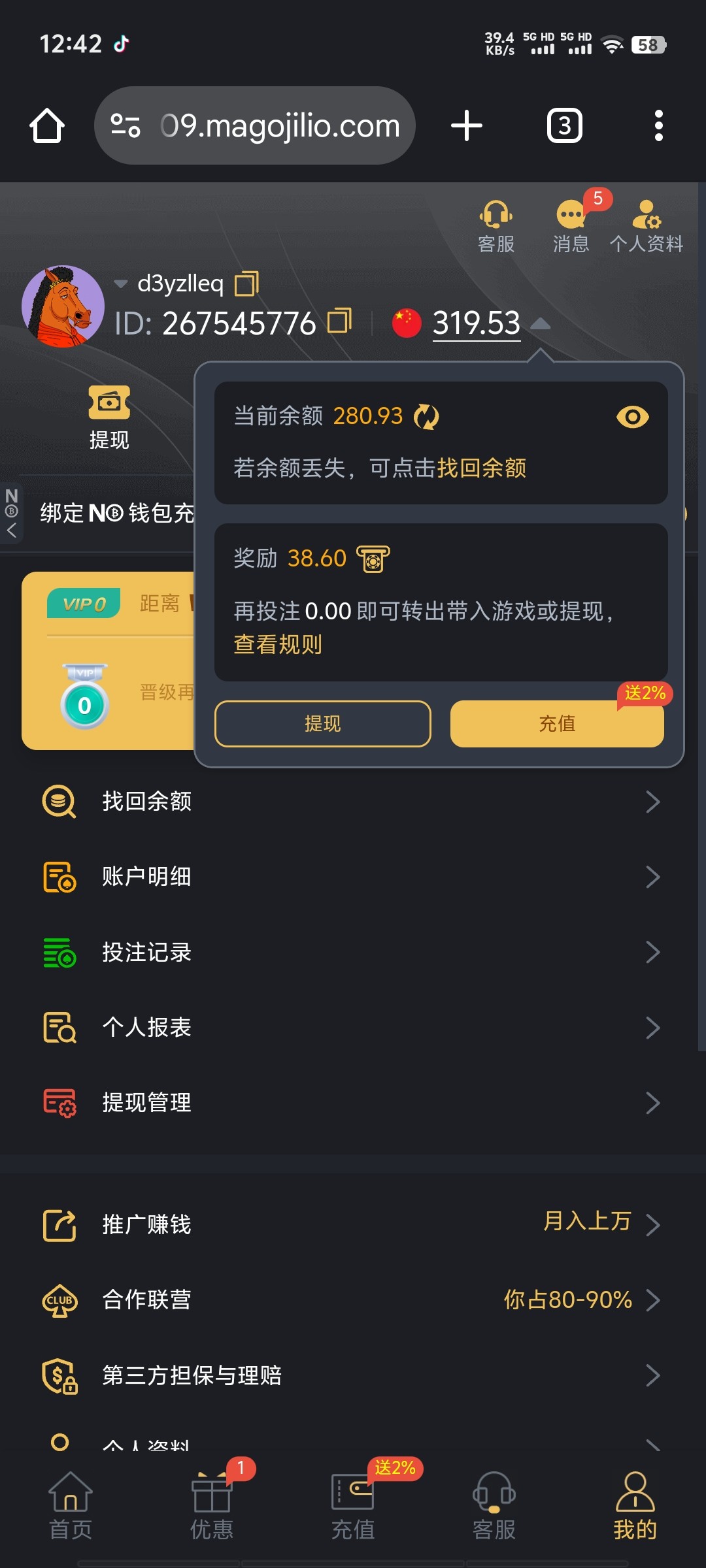
Task: Open the 账户明细 account details row
Action: (353, 877)
